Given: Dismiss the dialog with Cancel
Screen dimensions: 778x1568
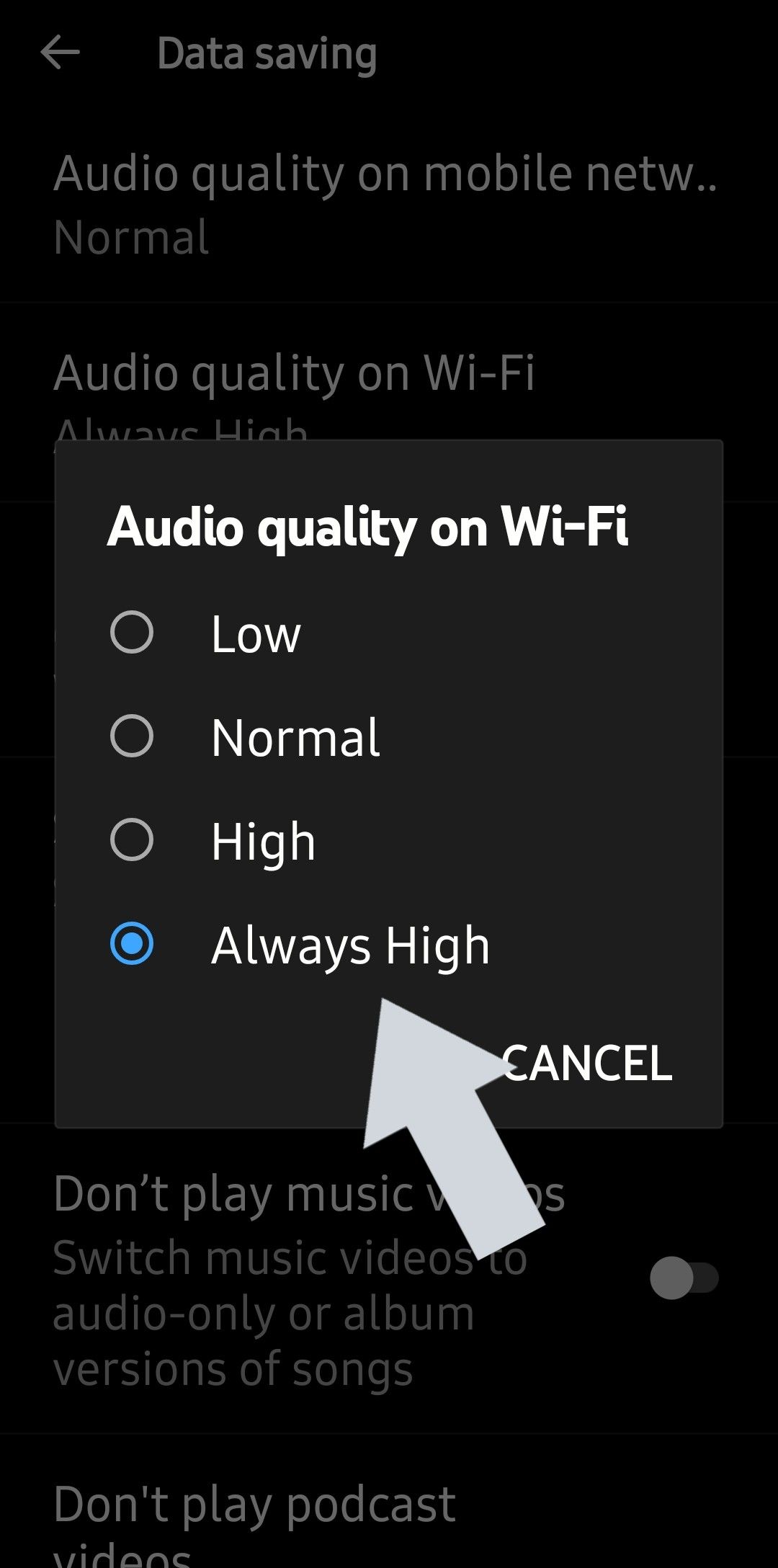Looking at the screenshot, I should [x=586, y=1063].
